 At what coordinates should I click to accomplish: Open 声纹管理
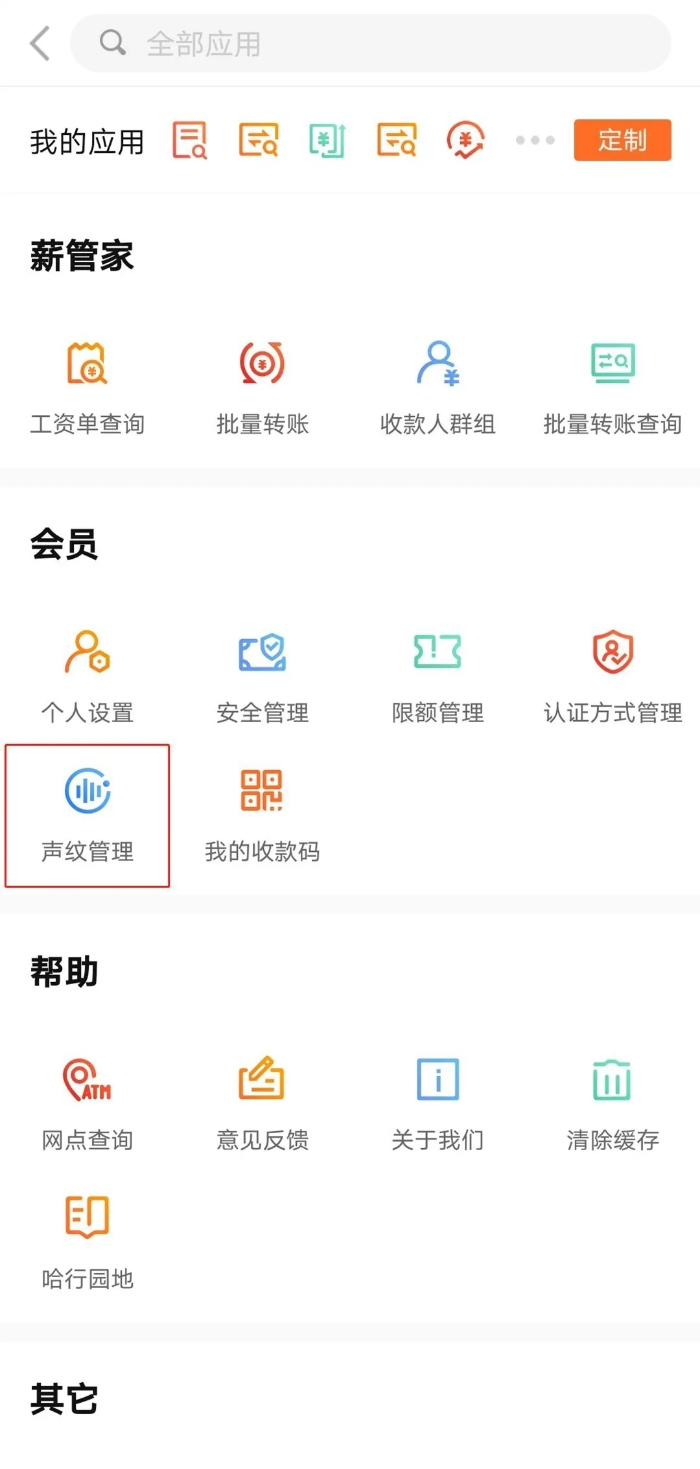[x=87, y=815]
